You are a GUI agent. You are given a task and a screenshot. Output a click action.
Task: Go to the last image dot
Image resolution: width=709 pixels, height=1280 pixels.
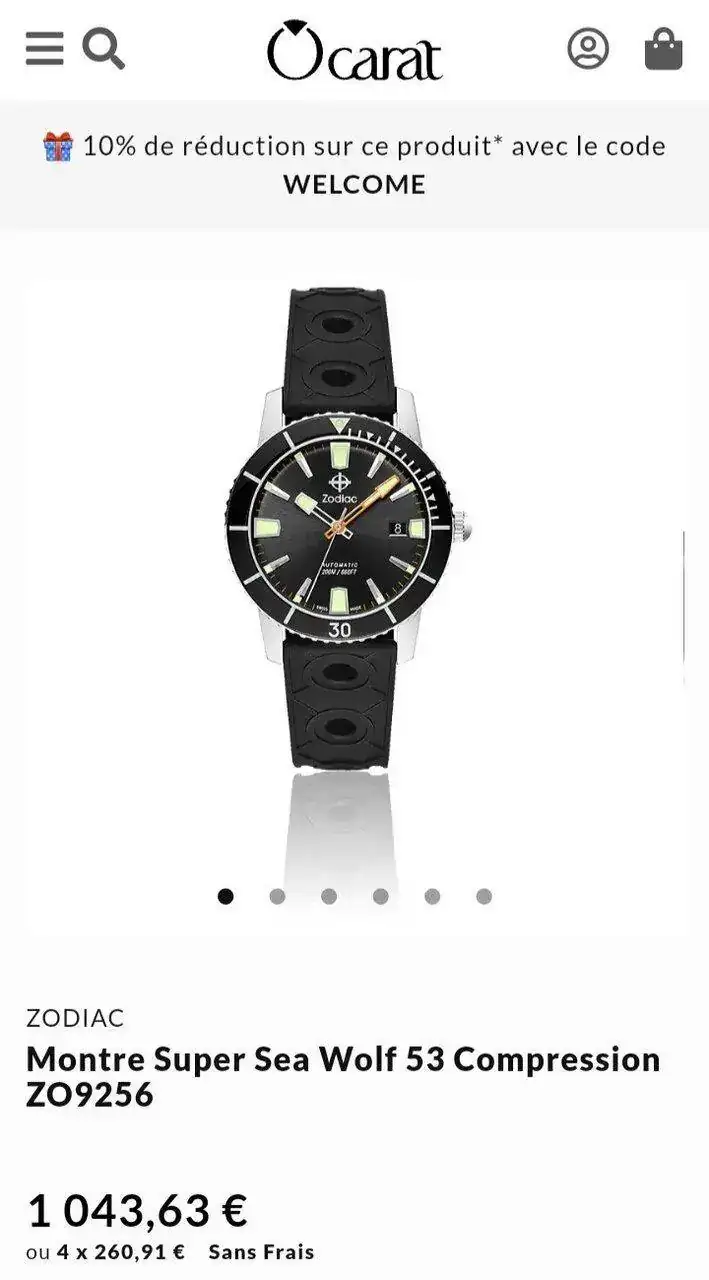tap(484, 896)
